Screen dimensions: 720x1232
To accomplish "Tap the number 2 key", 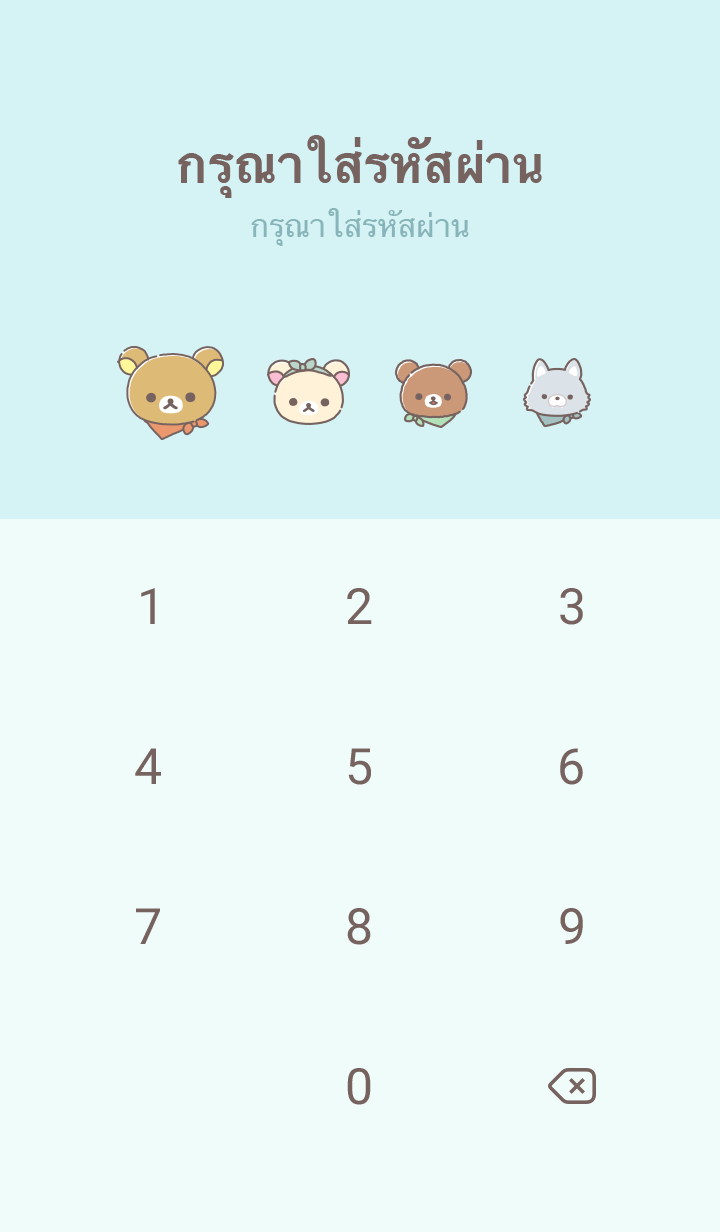I will click(359, 607).
